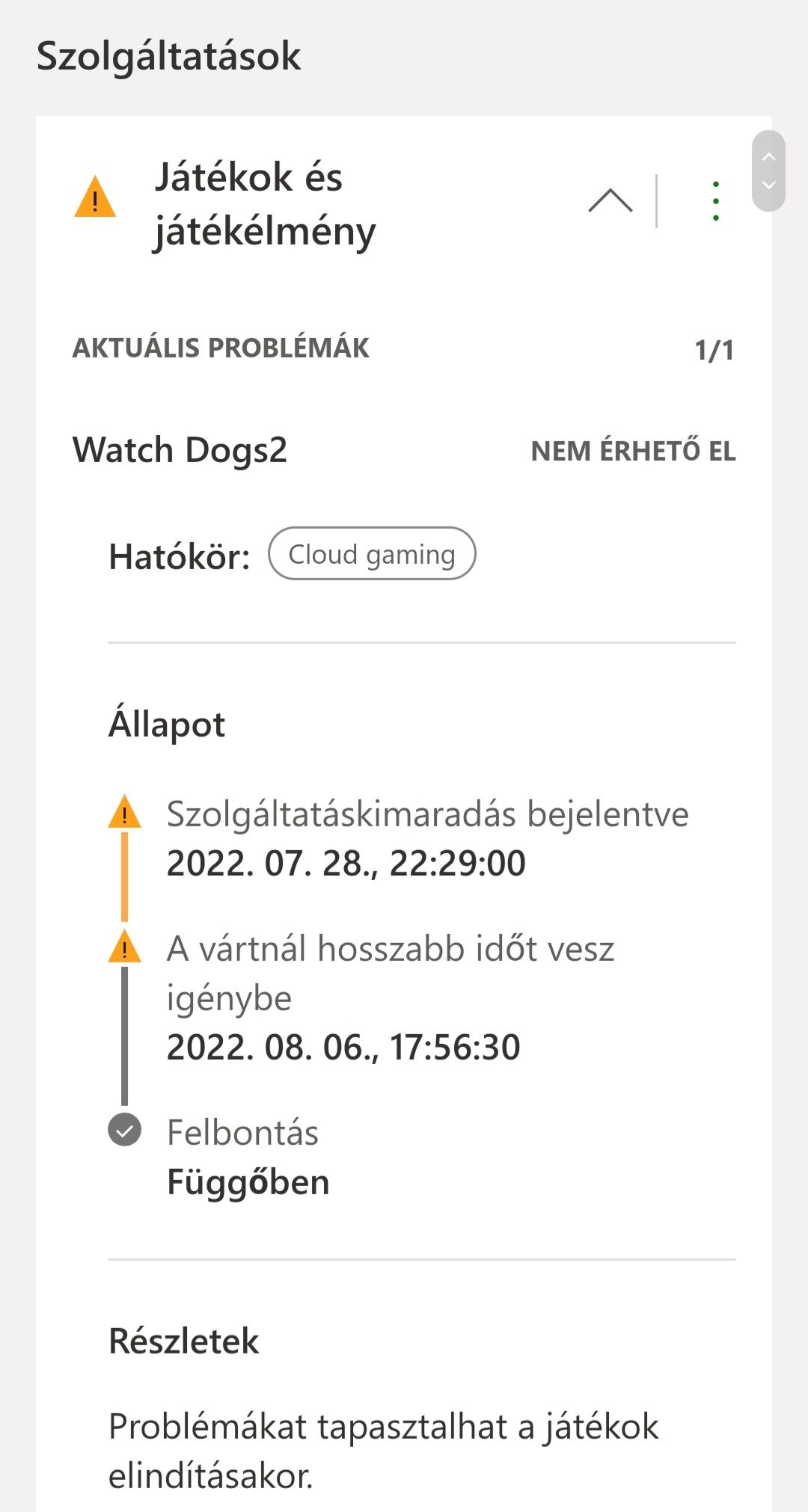Tap the Cloud gaming chip
Image resolution: width=808 pixels, height=1512 pixels.
(372, 554)
